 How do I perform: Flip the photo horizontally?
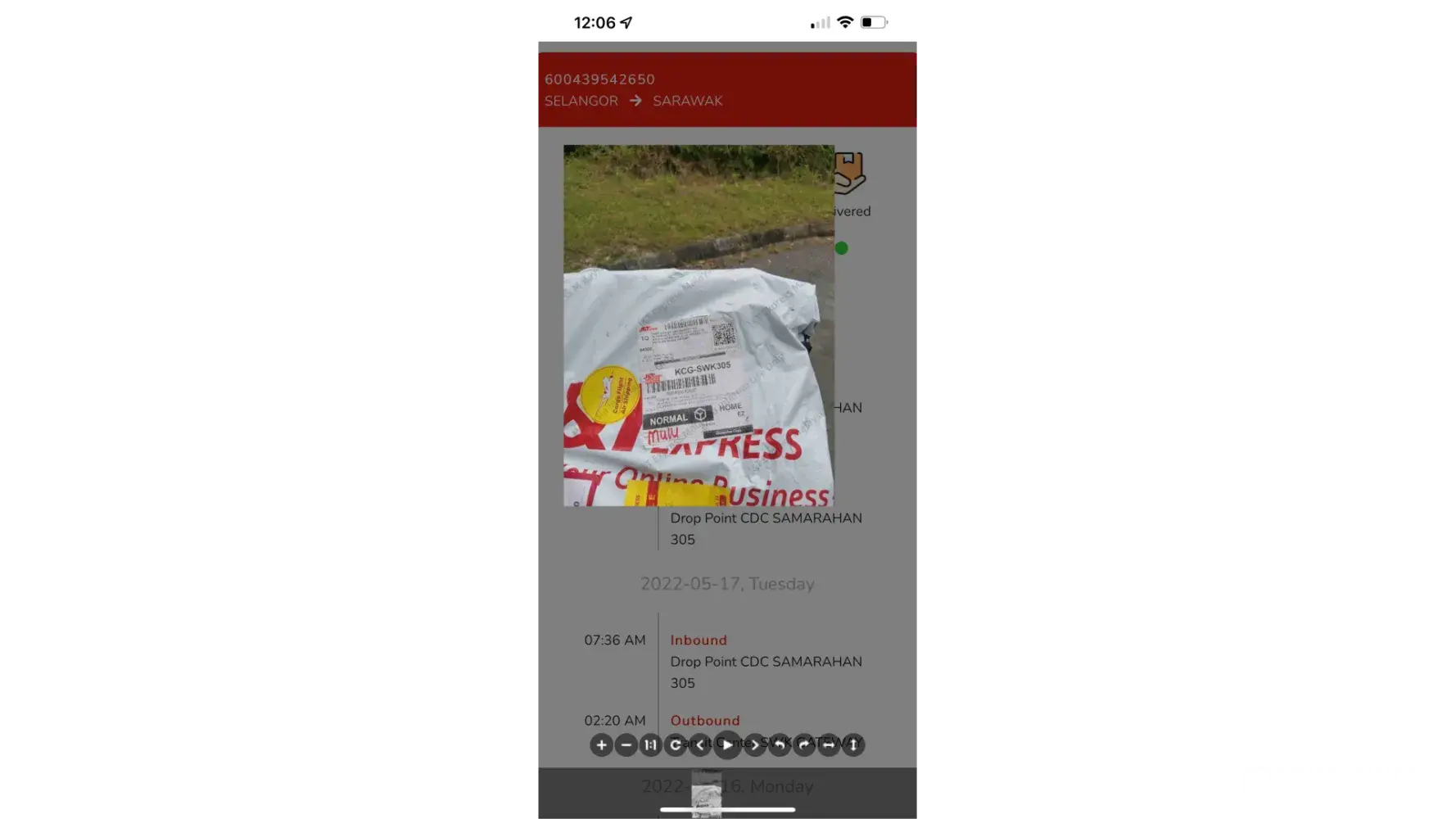pos(829,745)
